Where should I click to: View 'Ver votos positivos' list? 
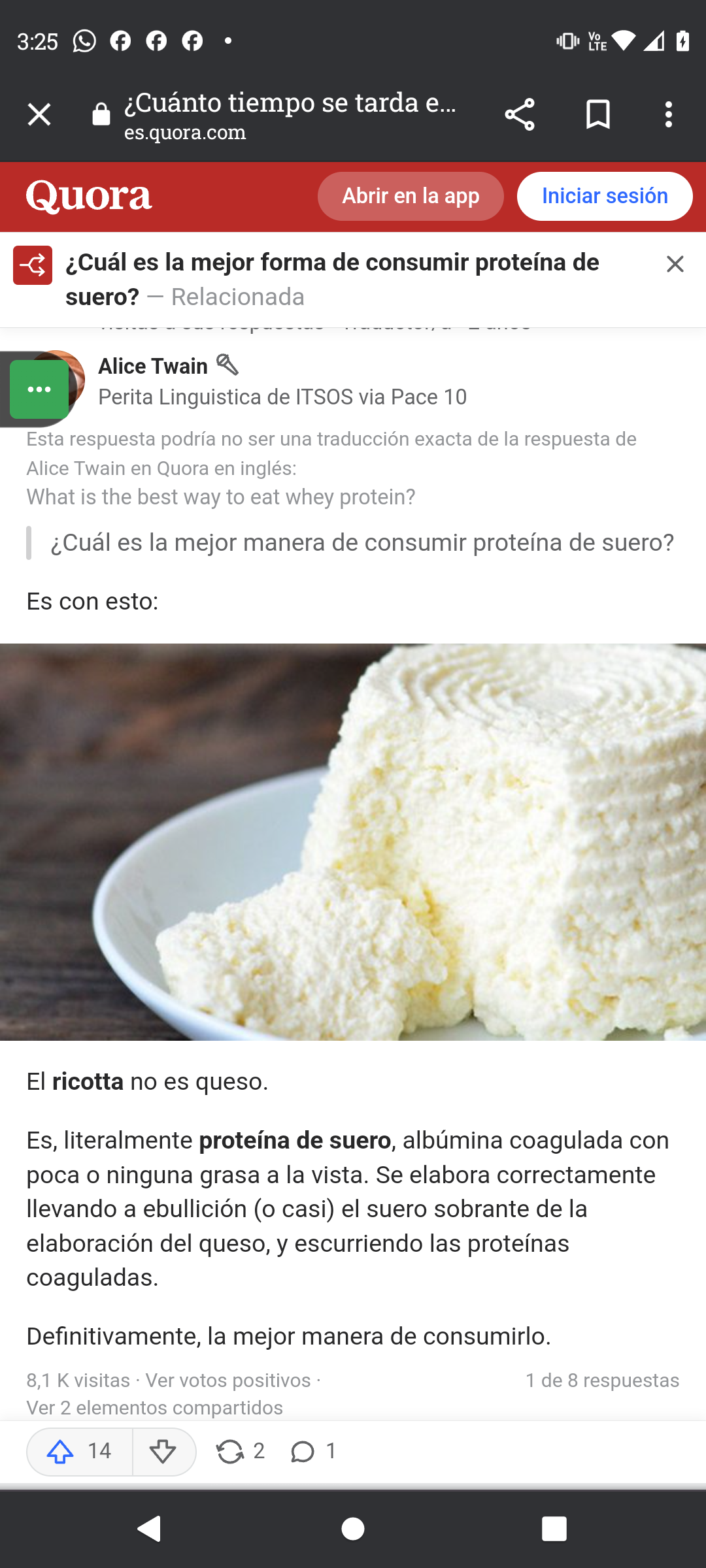coord(227,1380)
